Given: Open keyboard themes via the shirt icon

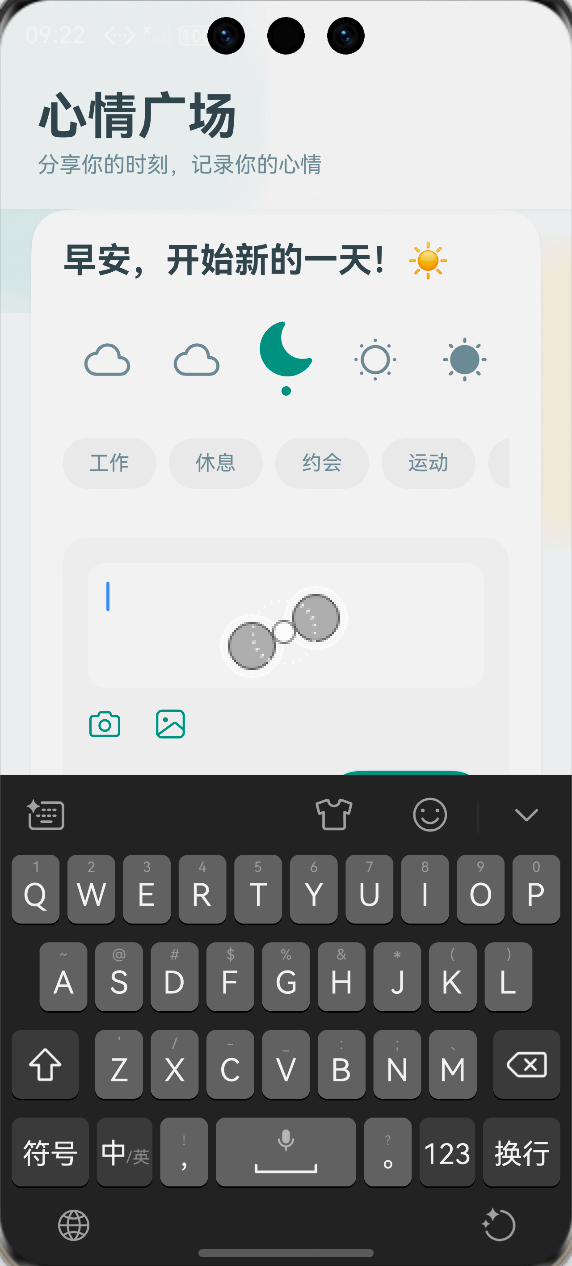Looking at the screenshot, I should click(334, 814).
